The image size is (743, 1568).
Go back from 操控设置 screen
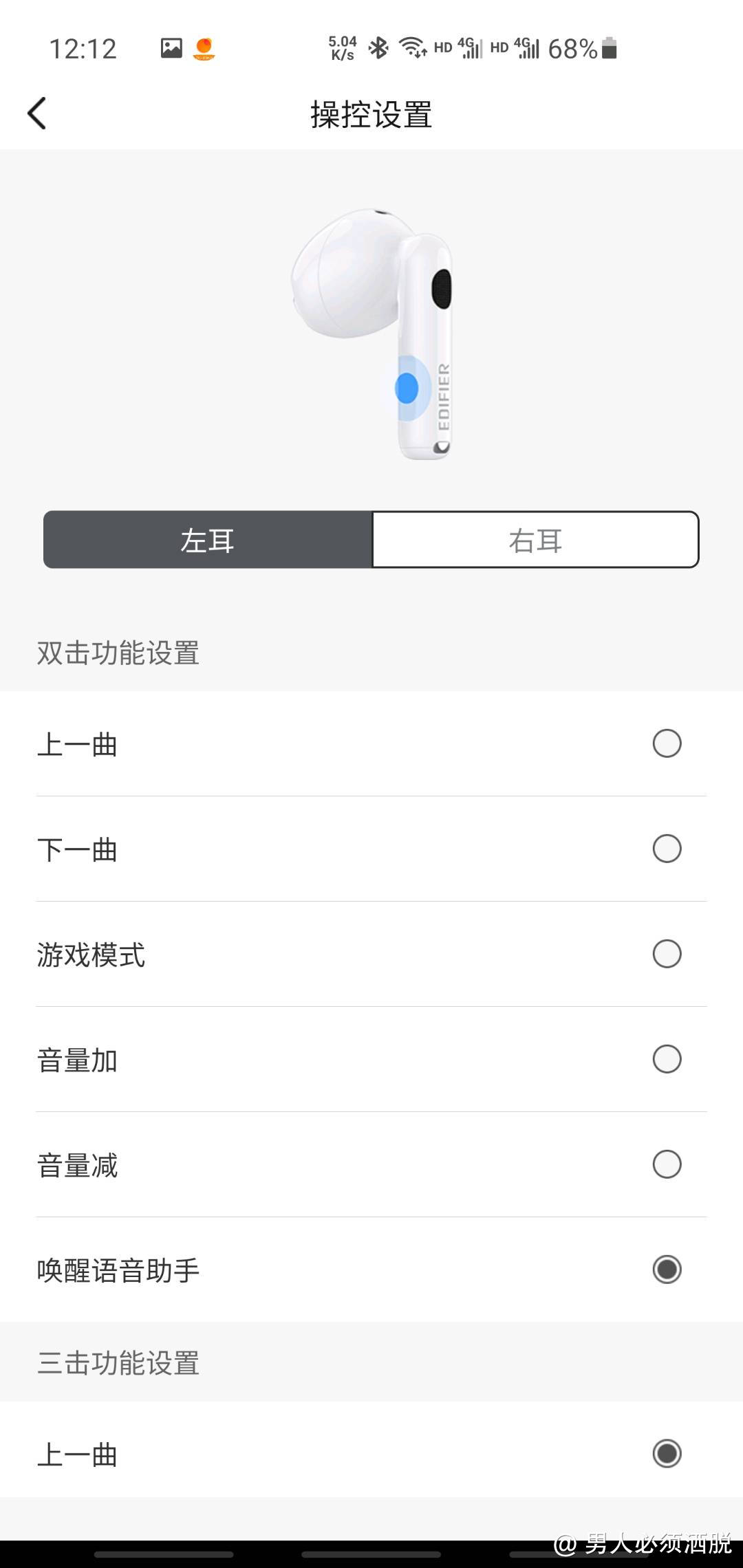pyautogui.click(x=37, y=113)
